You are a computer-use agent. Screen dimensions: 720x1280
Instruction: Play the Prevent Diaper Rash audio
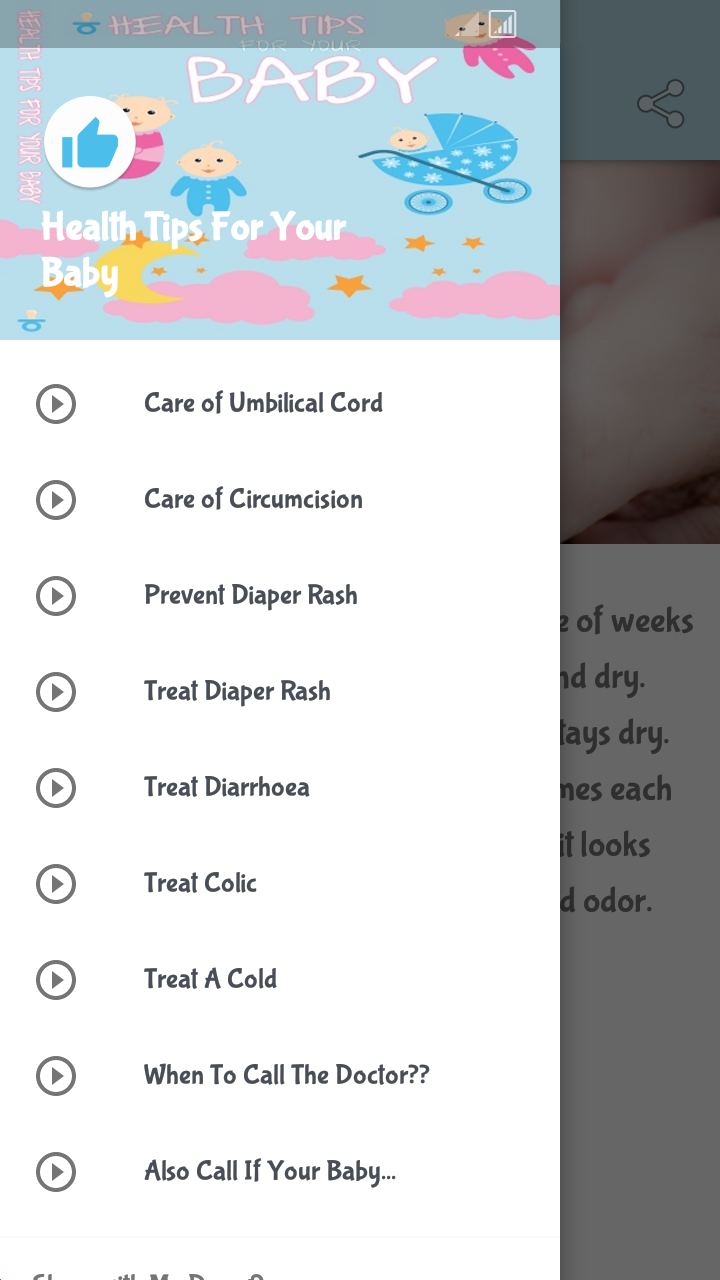pos(56,596)
